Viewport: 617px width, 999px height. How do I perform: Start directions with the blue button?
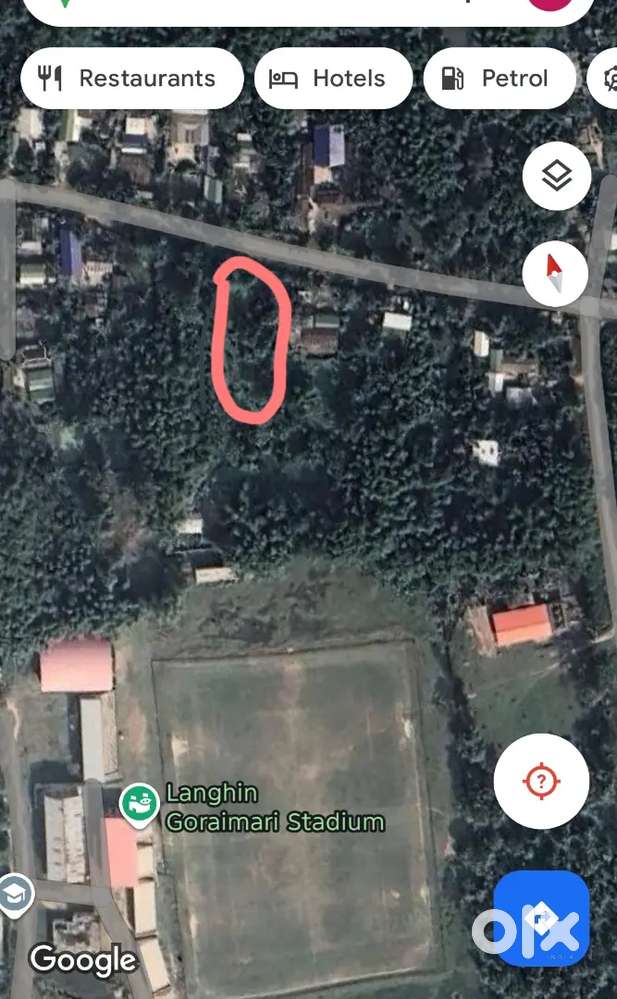pos(541,918)
